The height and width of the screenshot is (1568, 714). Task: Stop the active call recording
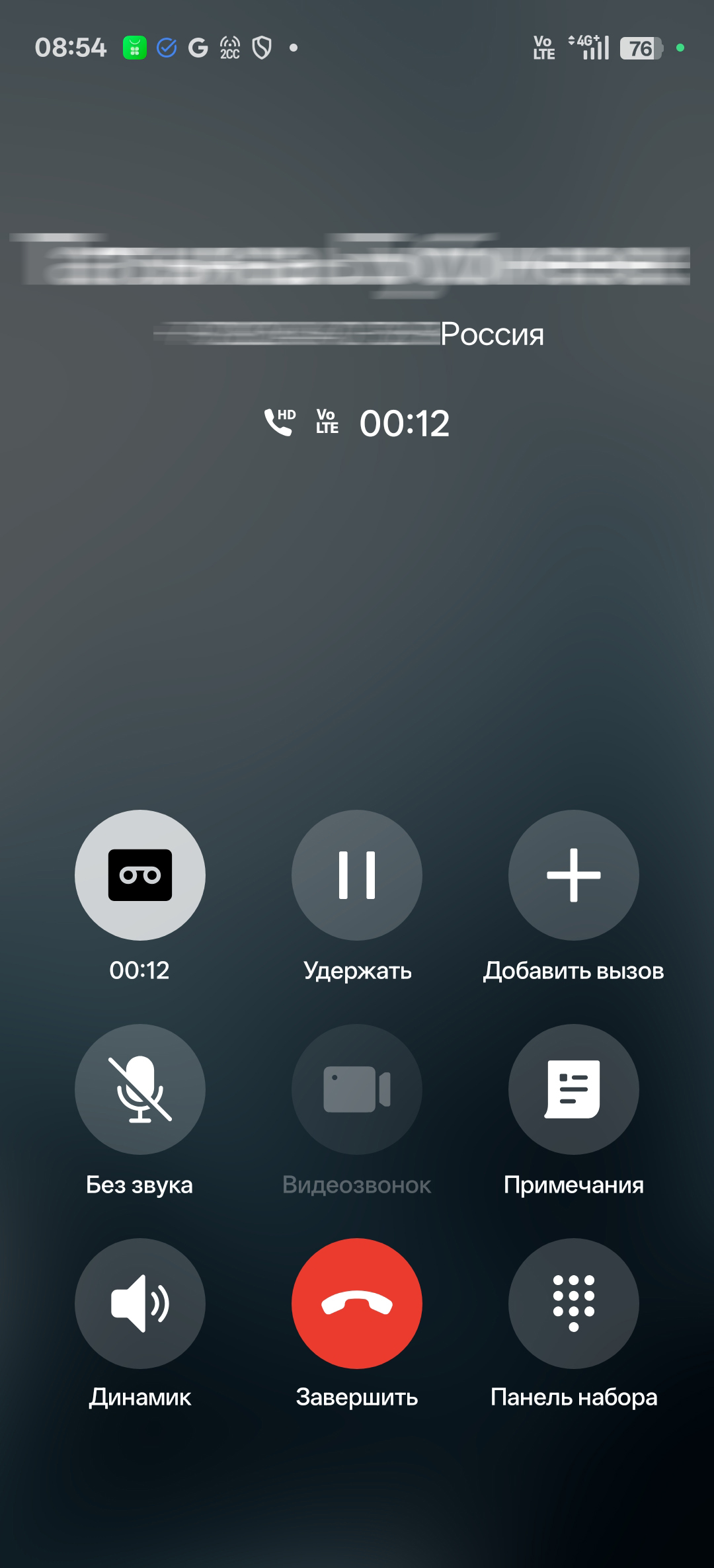point(139,875)
